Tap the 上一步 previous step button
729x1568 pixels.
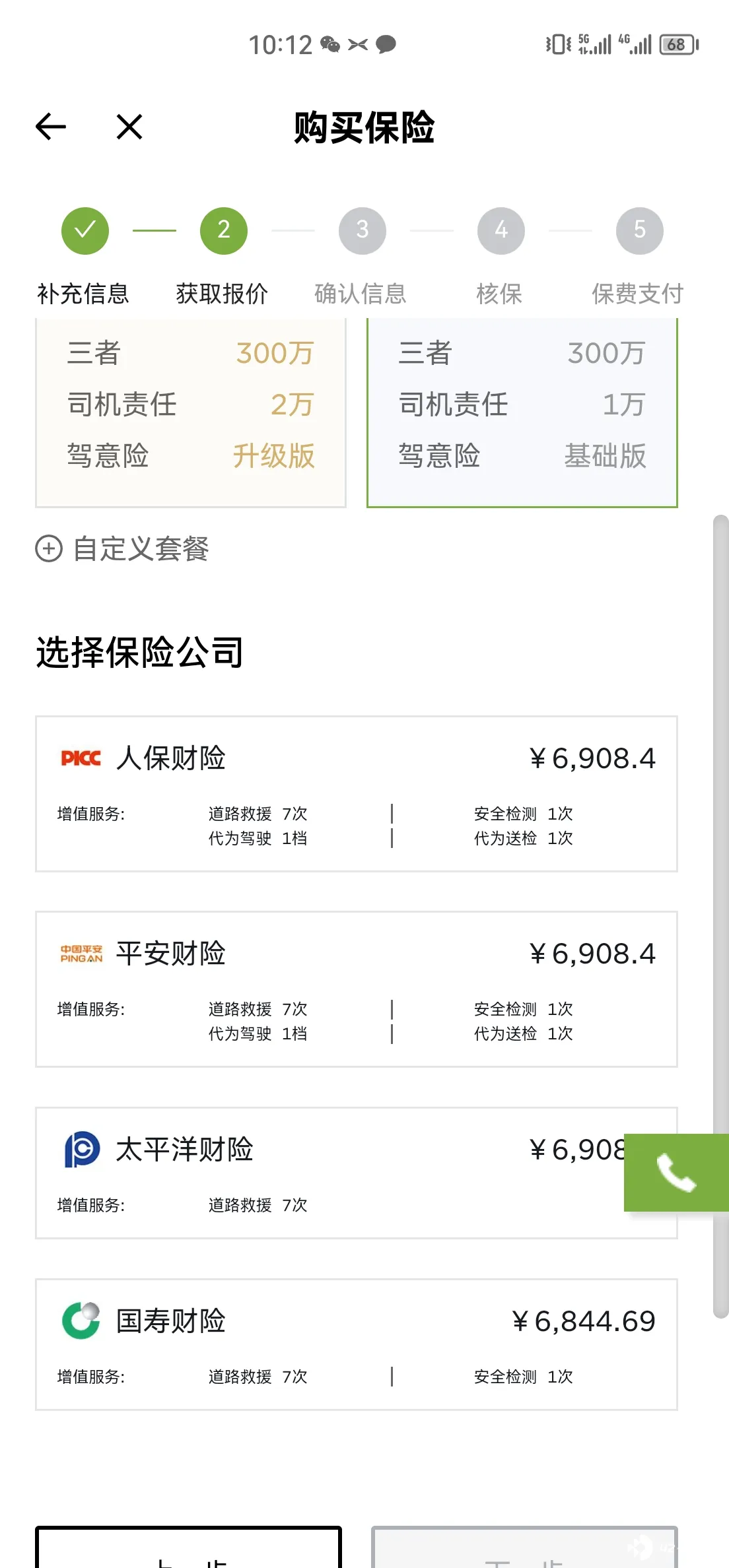pos(189,1548)
